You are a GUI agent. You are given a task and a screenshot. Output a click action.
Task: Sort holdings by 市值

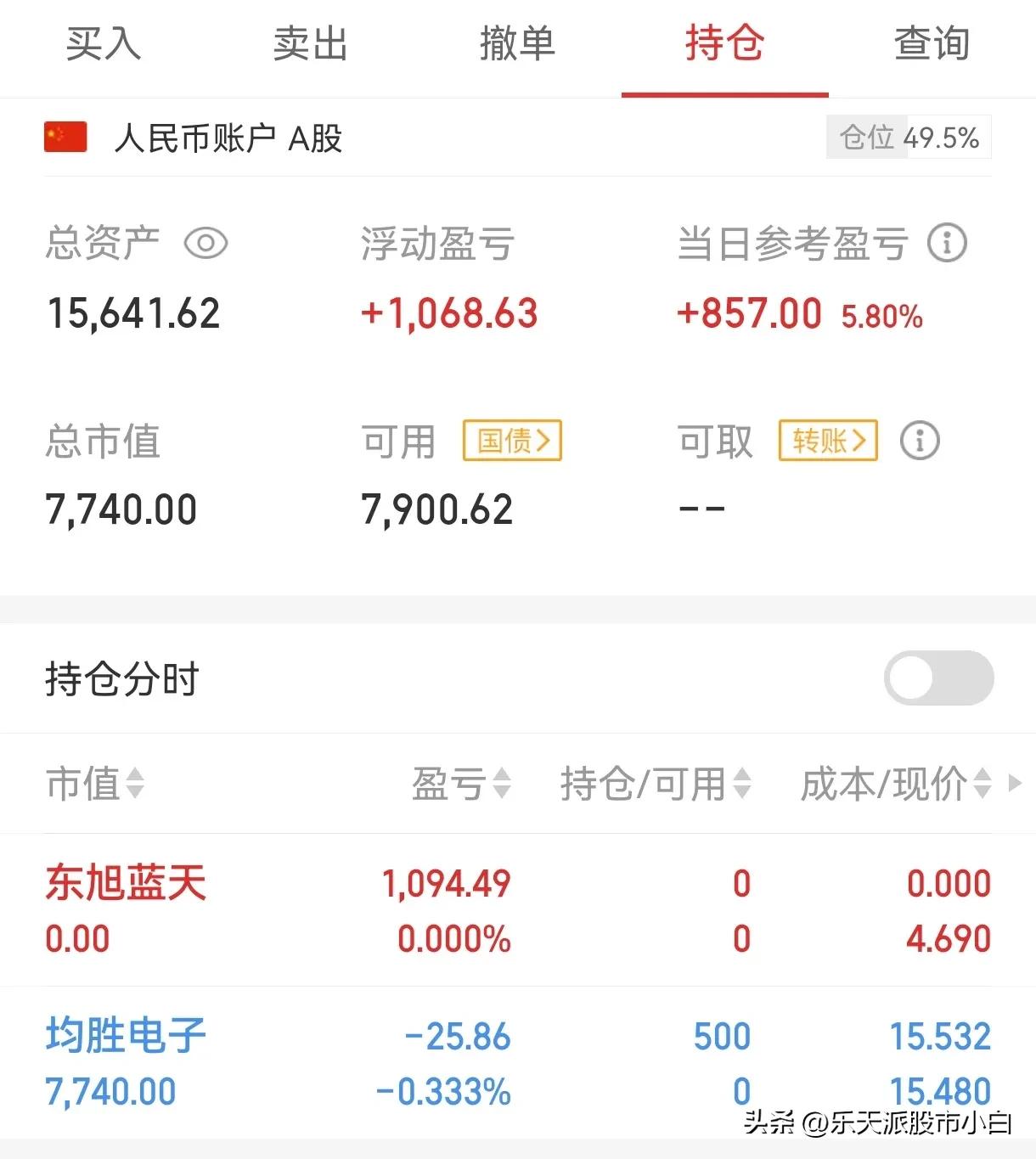click(95, 783)
